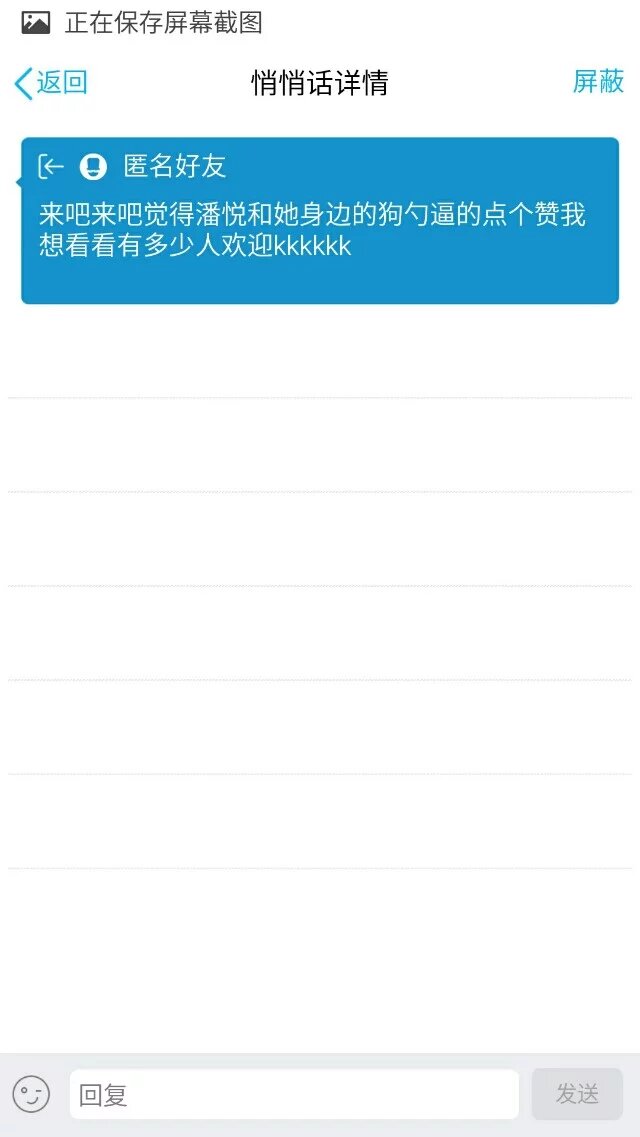Tap the 发送 send button

click(x=577, y=1094)
